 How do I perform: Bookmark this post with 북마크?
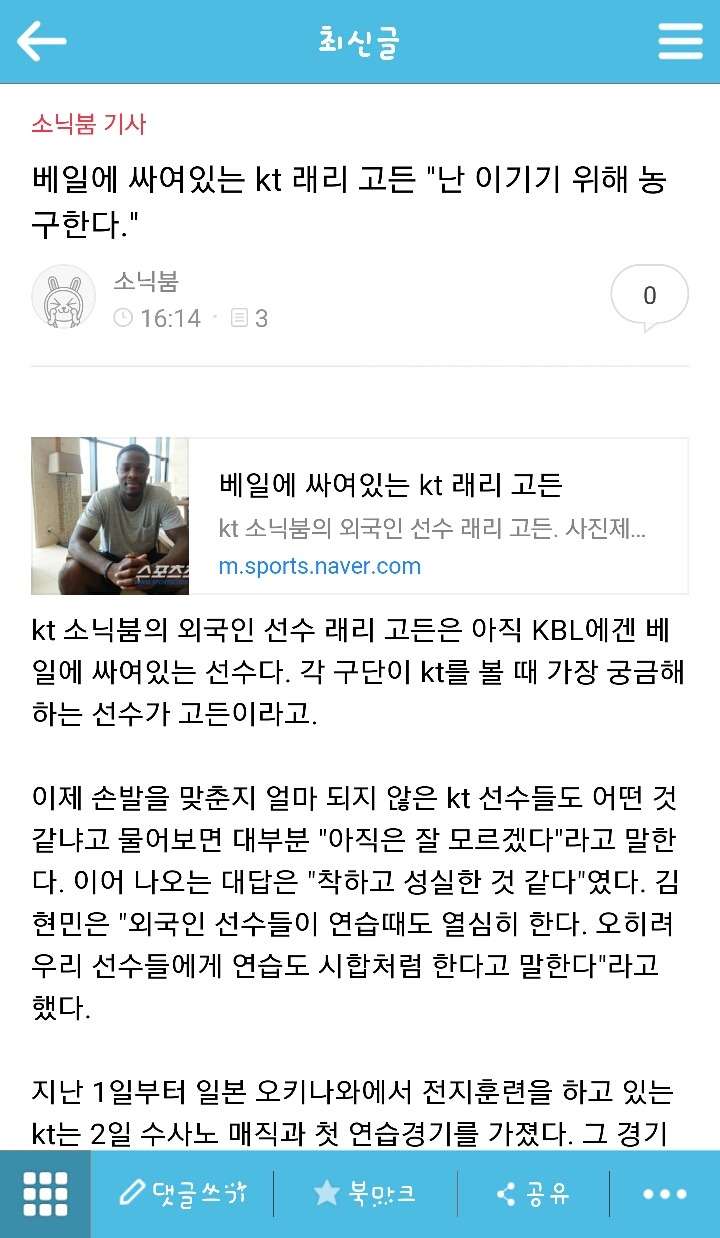(365, 1194)
